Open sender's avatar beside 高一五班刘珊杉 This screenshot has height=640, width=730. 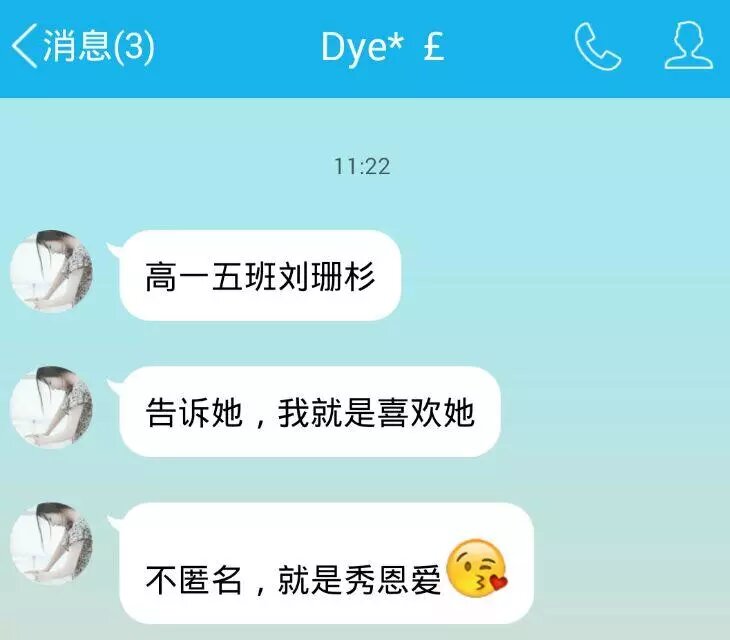coord(51,271)
